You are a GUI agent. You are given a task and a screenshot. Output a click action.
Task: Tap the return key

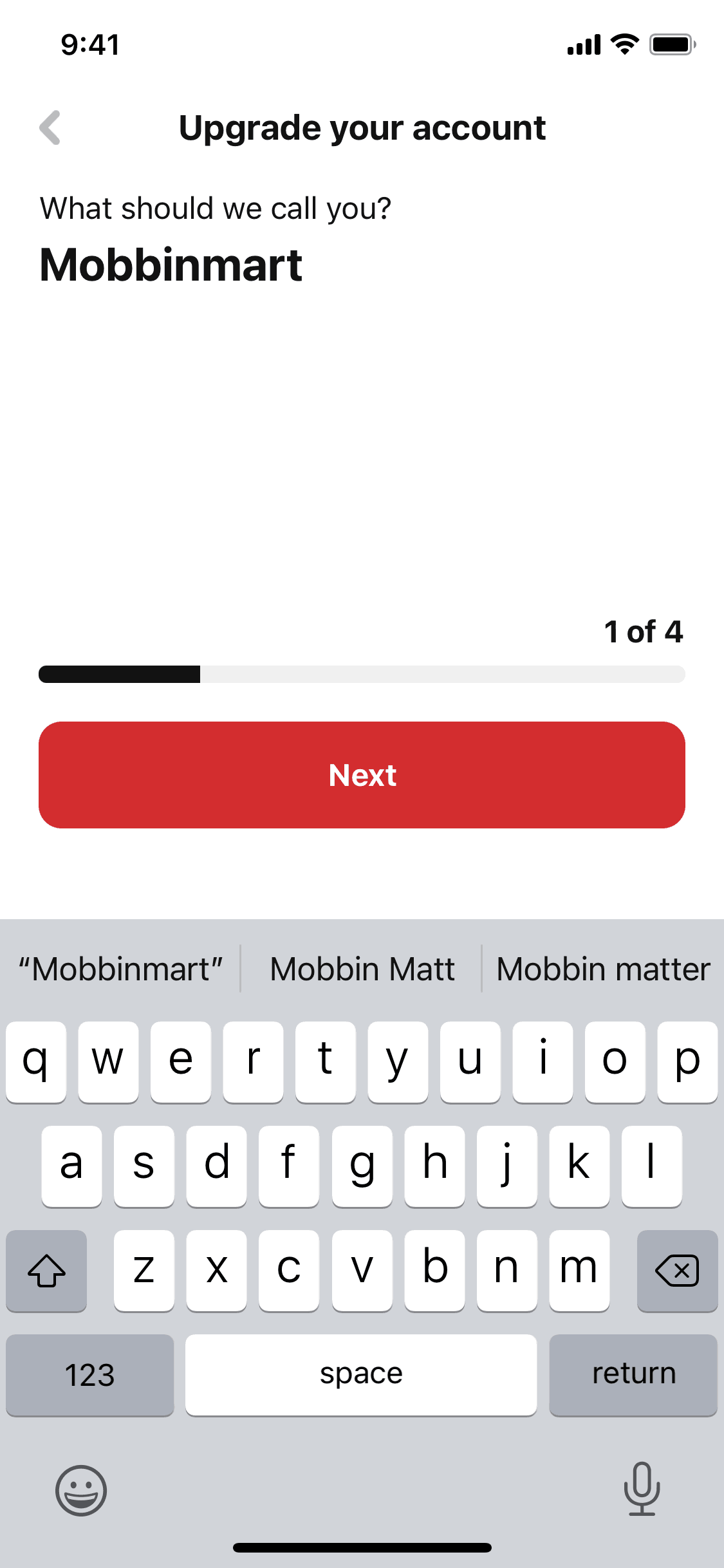click(633, 1374)
